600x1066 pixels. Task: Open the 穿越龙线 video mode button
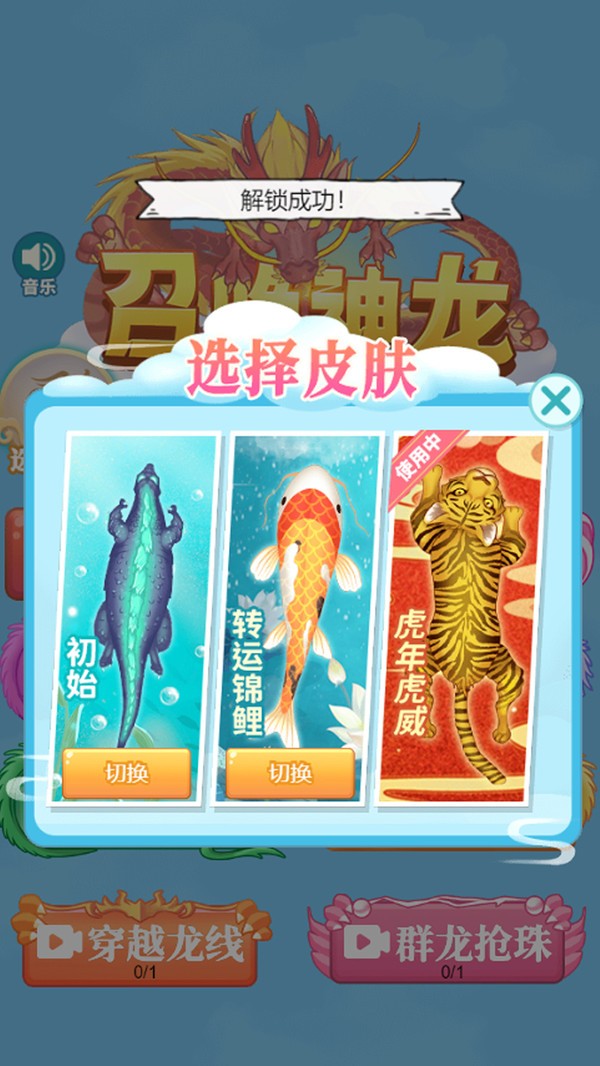coord(140,943)
